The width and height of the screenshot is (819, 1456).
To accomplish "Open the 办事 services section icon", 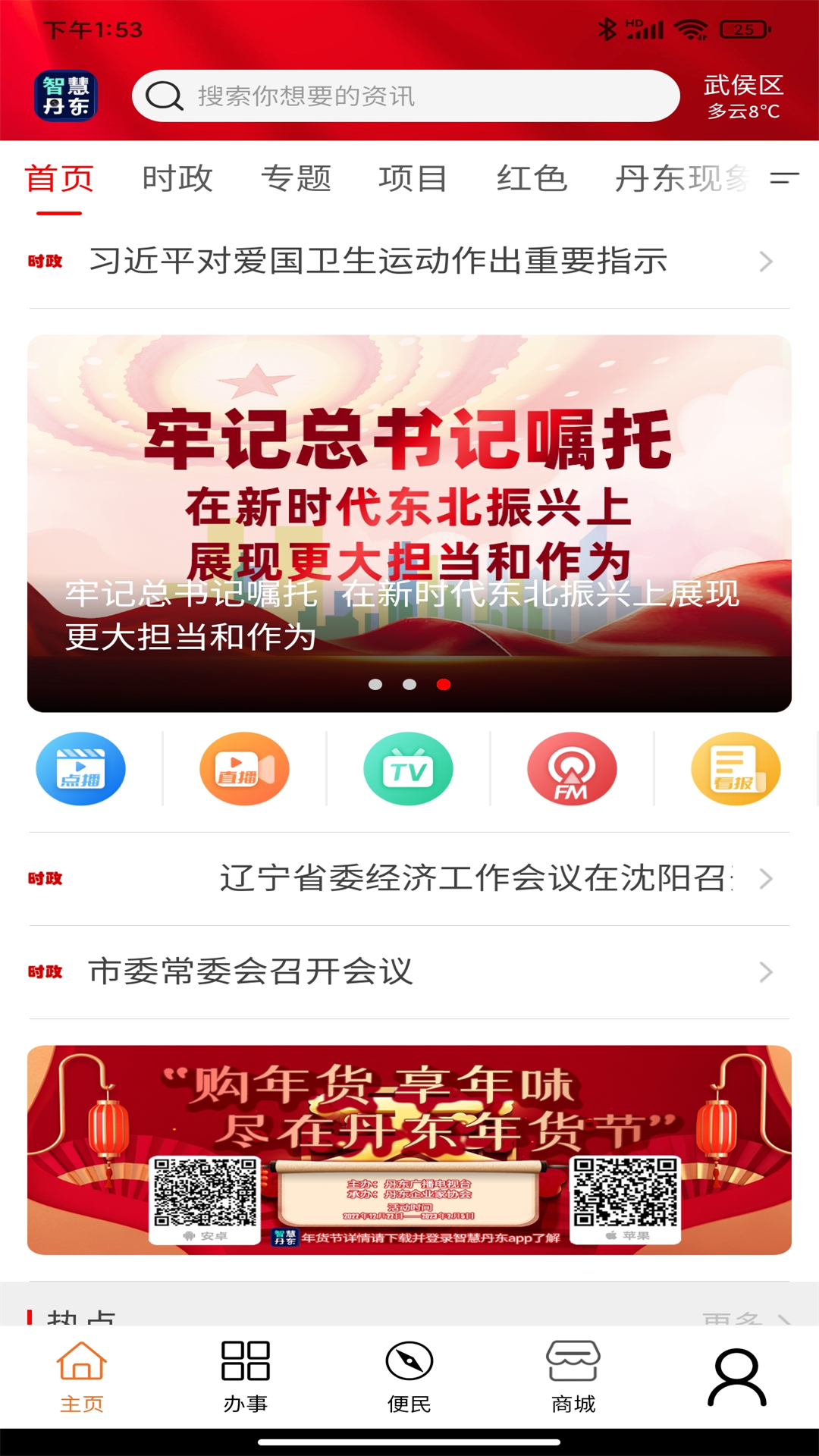I will click(x=246, y=1374).
